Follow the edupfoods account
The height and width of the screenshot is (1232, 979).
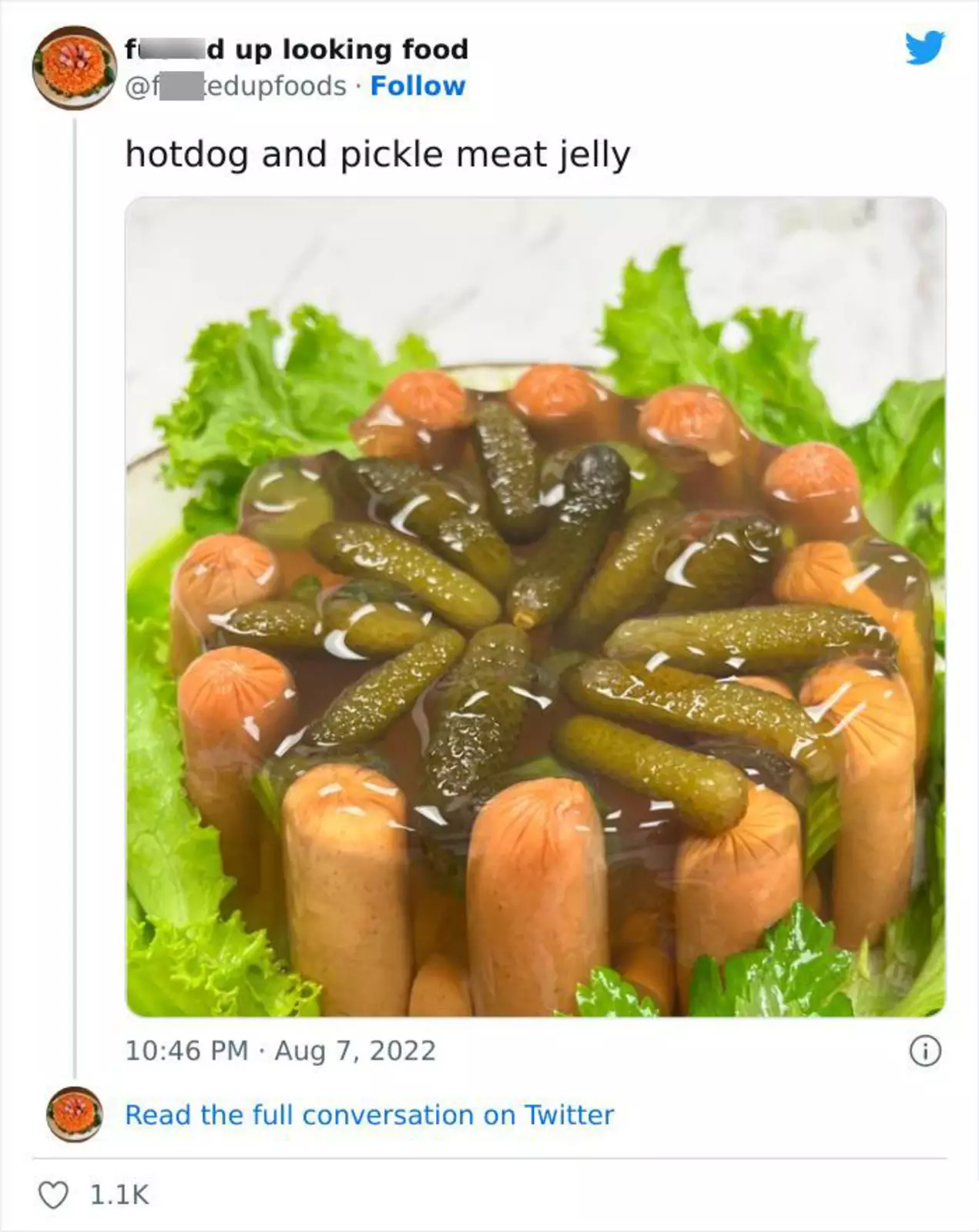point(417,85)
